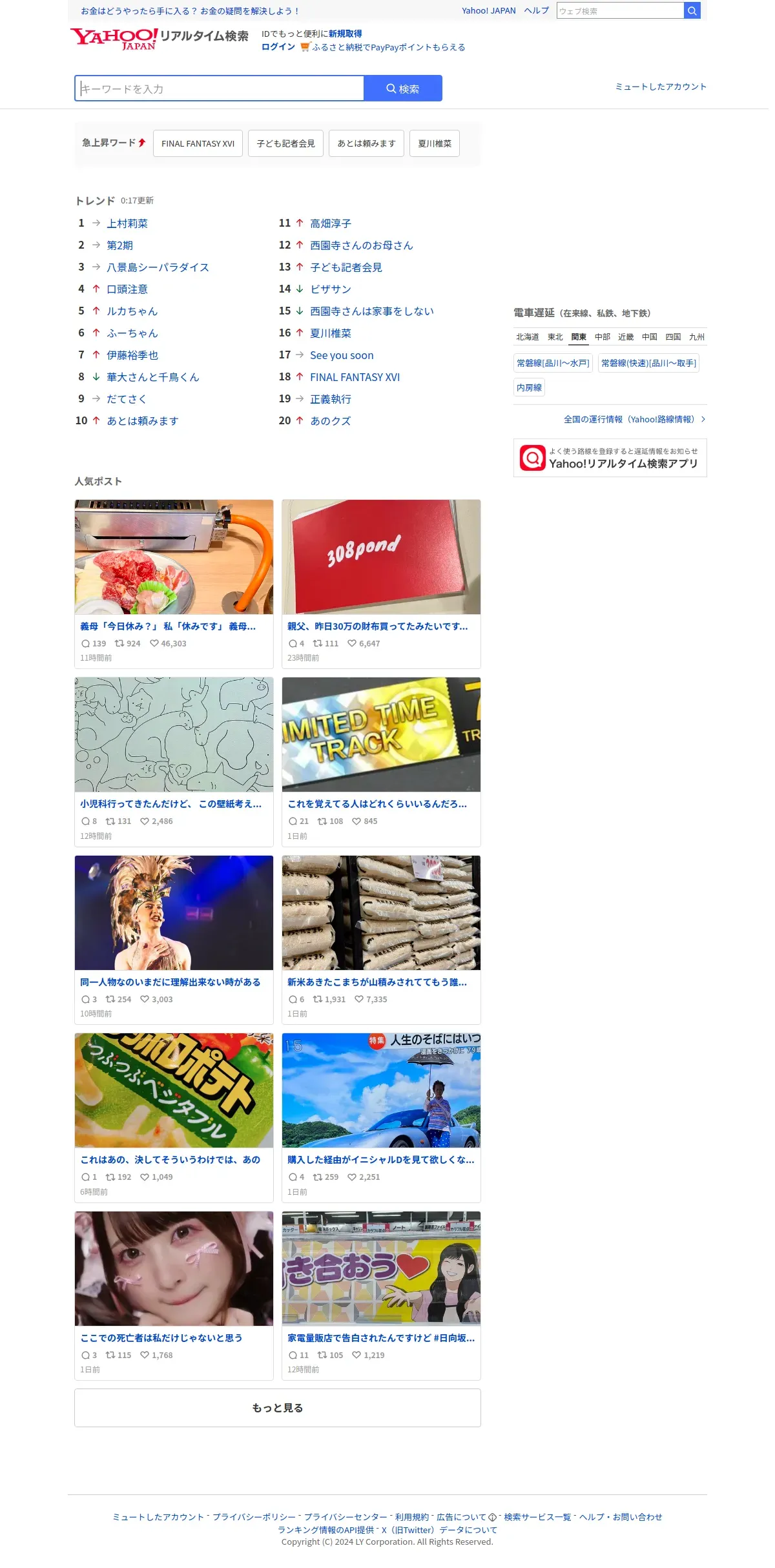Select the FINAL FANTASY XVI rising-word chip
The height and width of the screenshot is (1568, 775).
coord(198,143)
